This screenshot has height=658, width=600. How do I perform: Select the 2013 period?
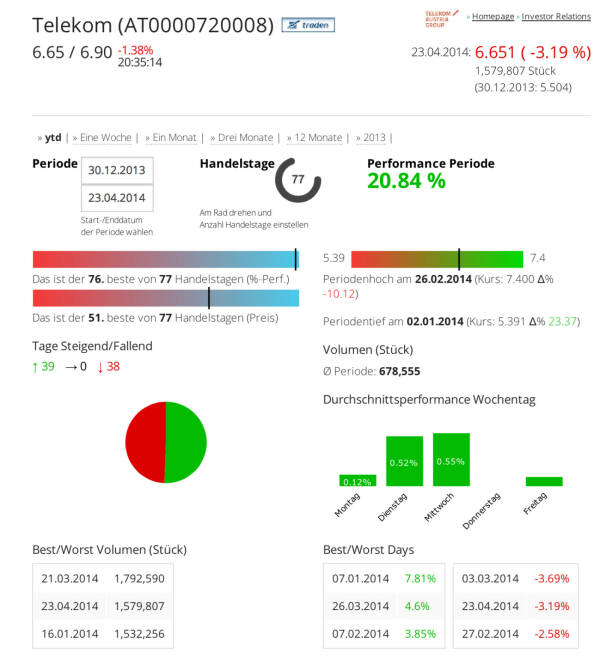click(x=374, y=137)
